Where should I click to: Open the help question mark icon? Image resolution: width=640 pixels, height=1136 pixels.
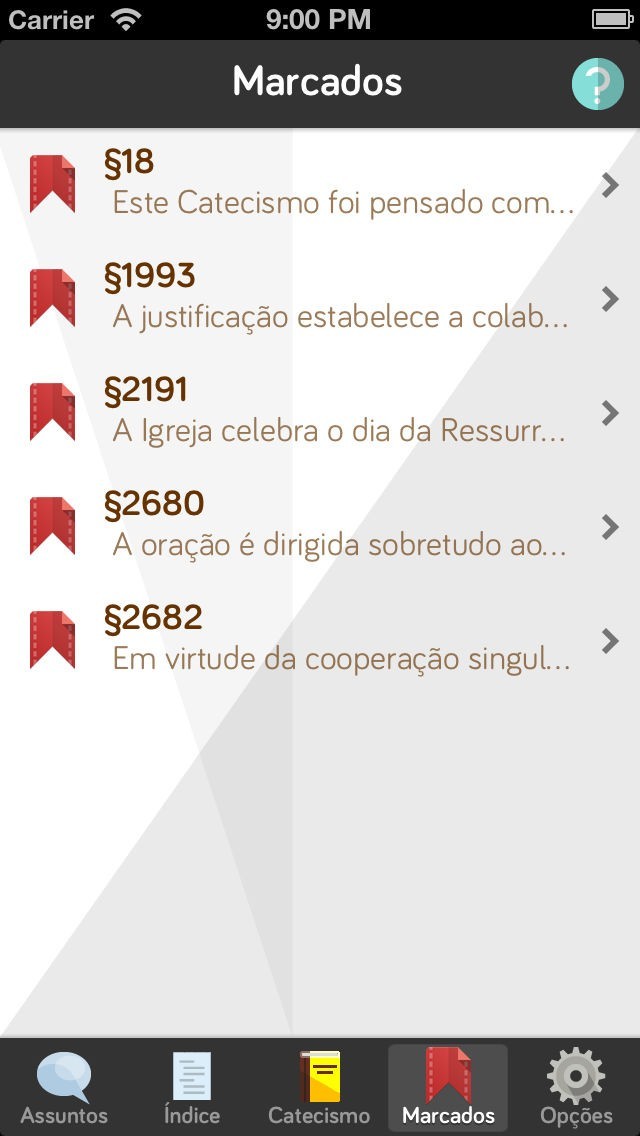click(x=597, y=84)
